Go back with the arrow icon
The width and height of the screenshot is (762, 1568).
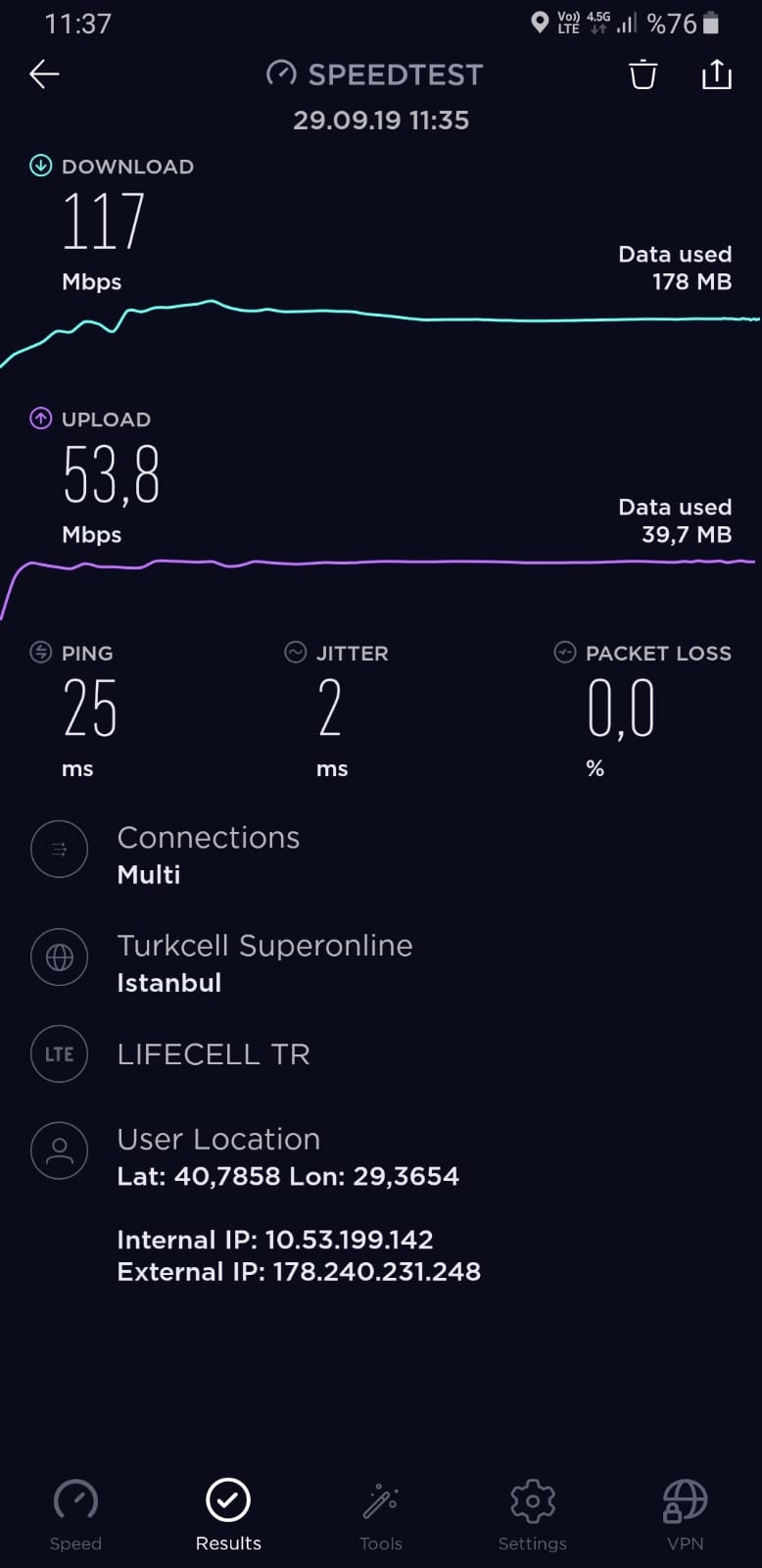(x=44, y=74)
